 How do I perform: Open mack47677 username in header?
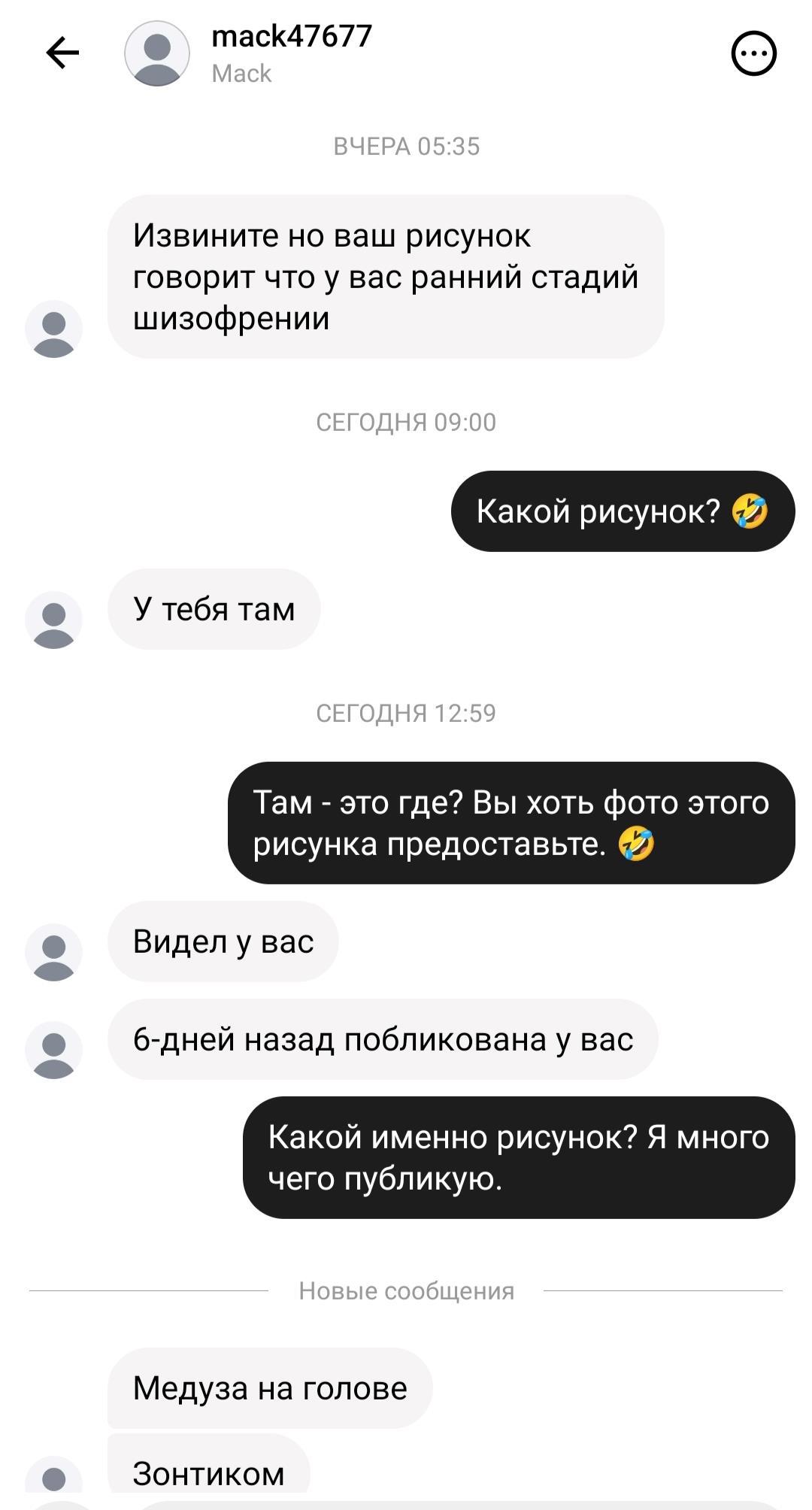click(292, 36)
